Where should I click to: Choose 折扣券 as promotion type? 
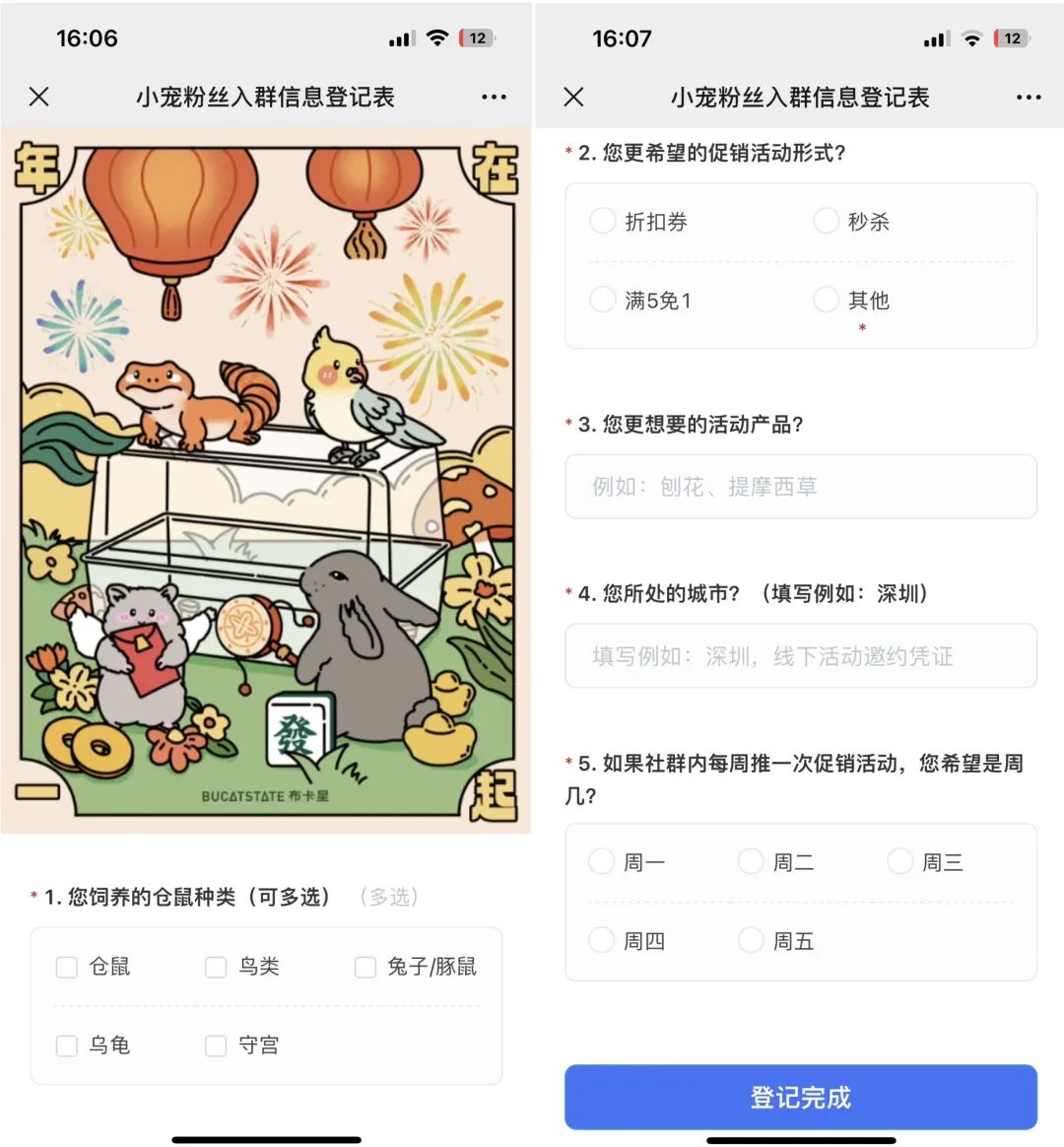(603, 221)
